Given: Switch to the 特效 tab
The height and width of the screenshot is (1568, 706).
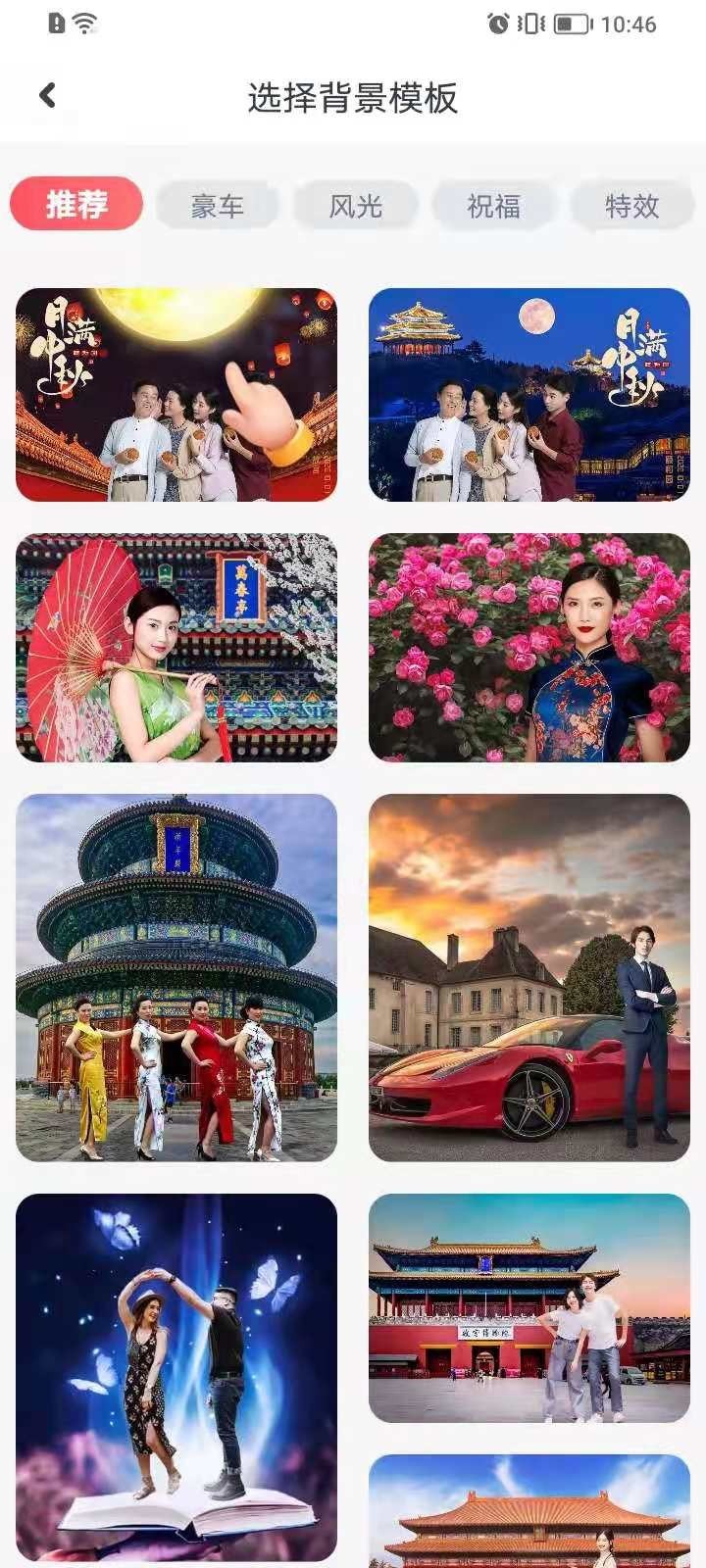Looking at the screenshot, I should [631, 206].
